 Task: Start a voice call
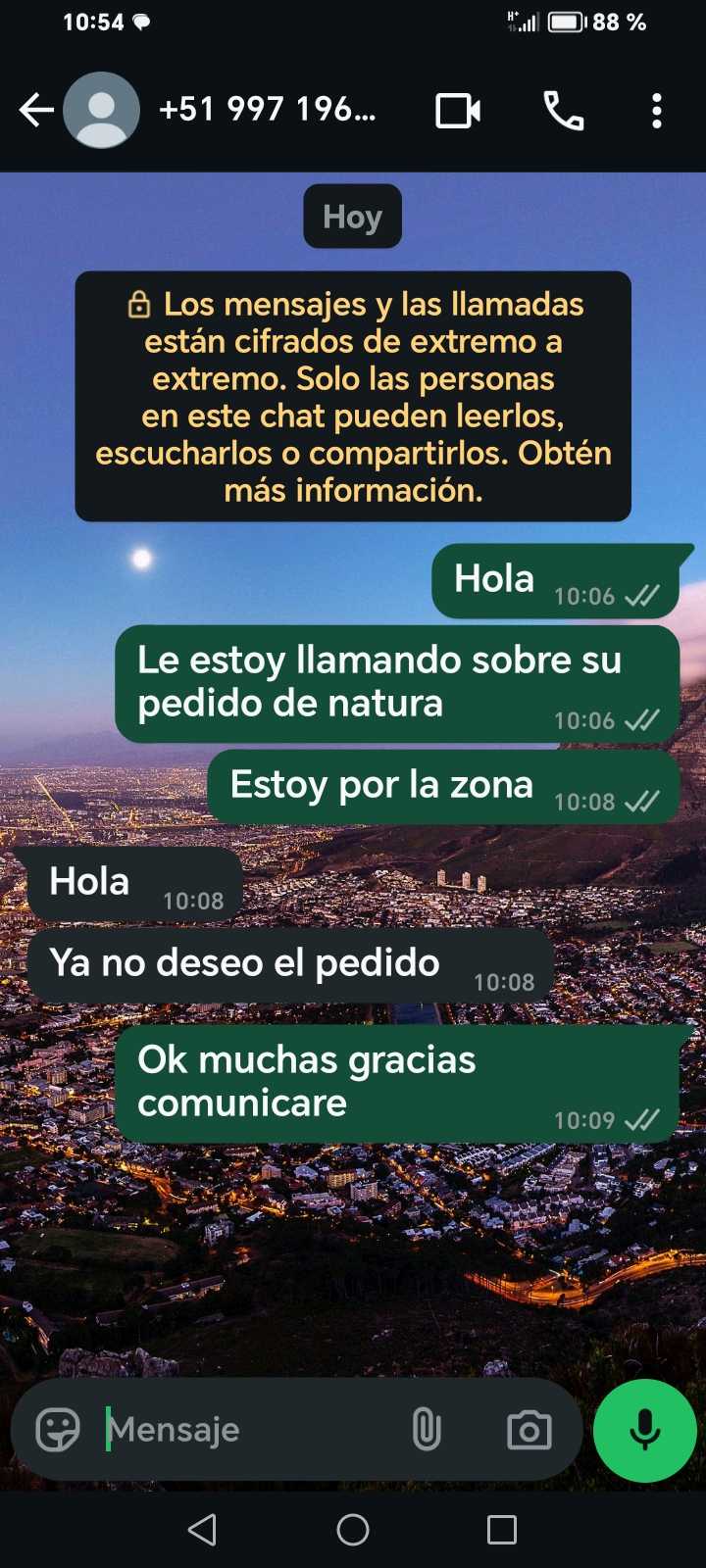[x=564, y=111]
